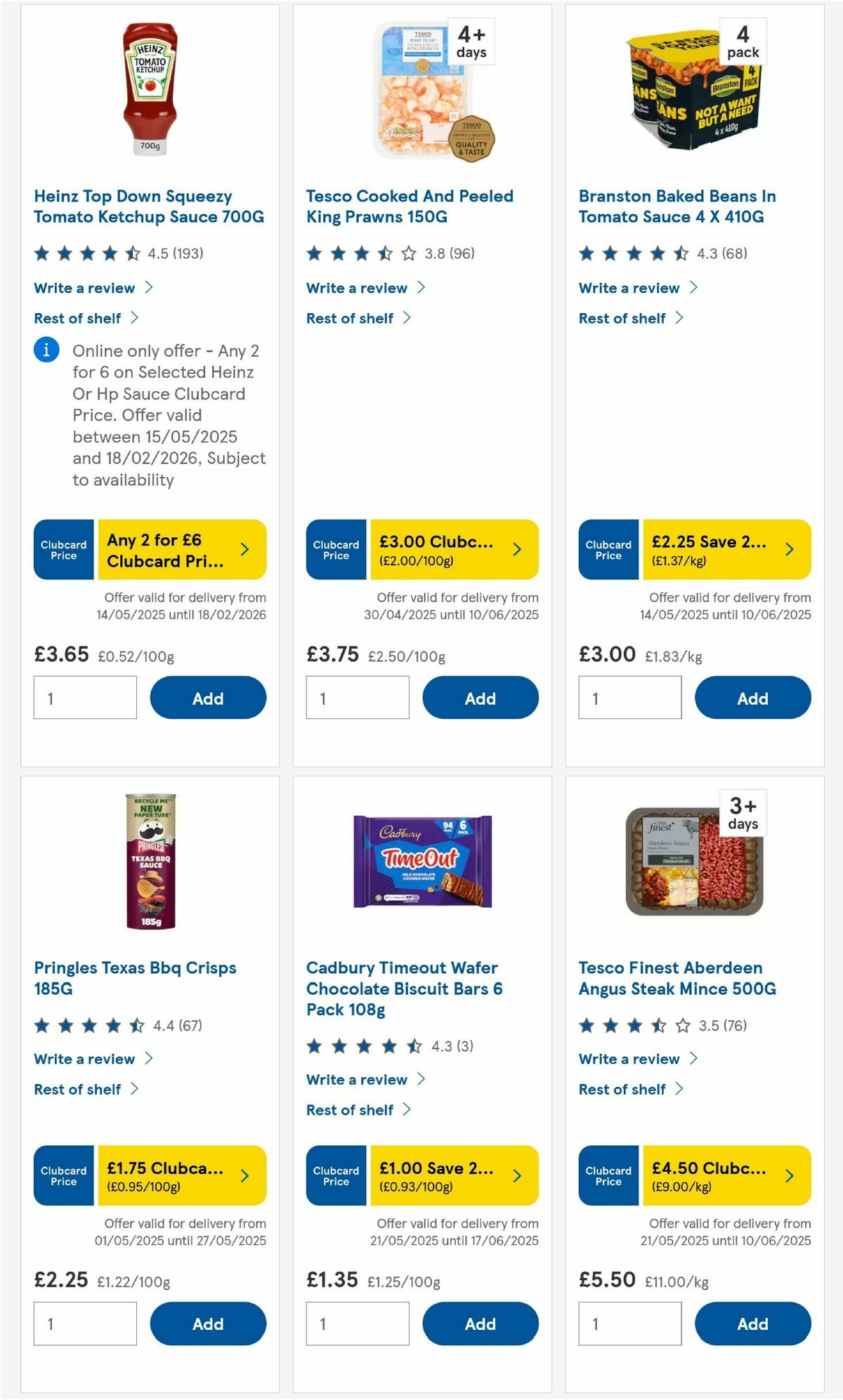Click the quantity field for Branston Baked Beans
This screenshot has height=1400, width=843.
tap(629, 697)
